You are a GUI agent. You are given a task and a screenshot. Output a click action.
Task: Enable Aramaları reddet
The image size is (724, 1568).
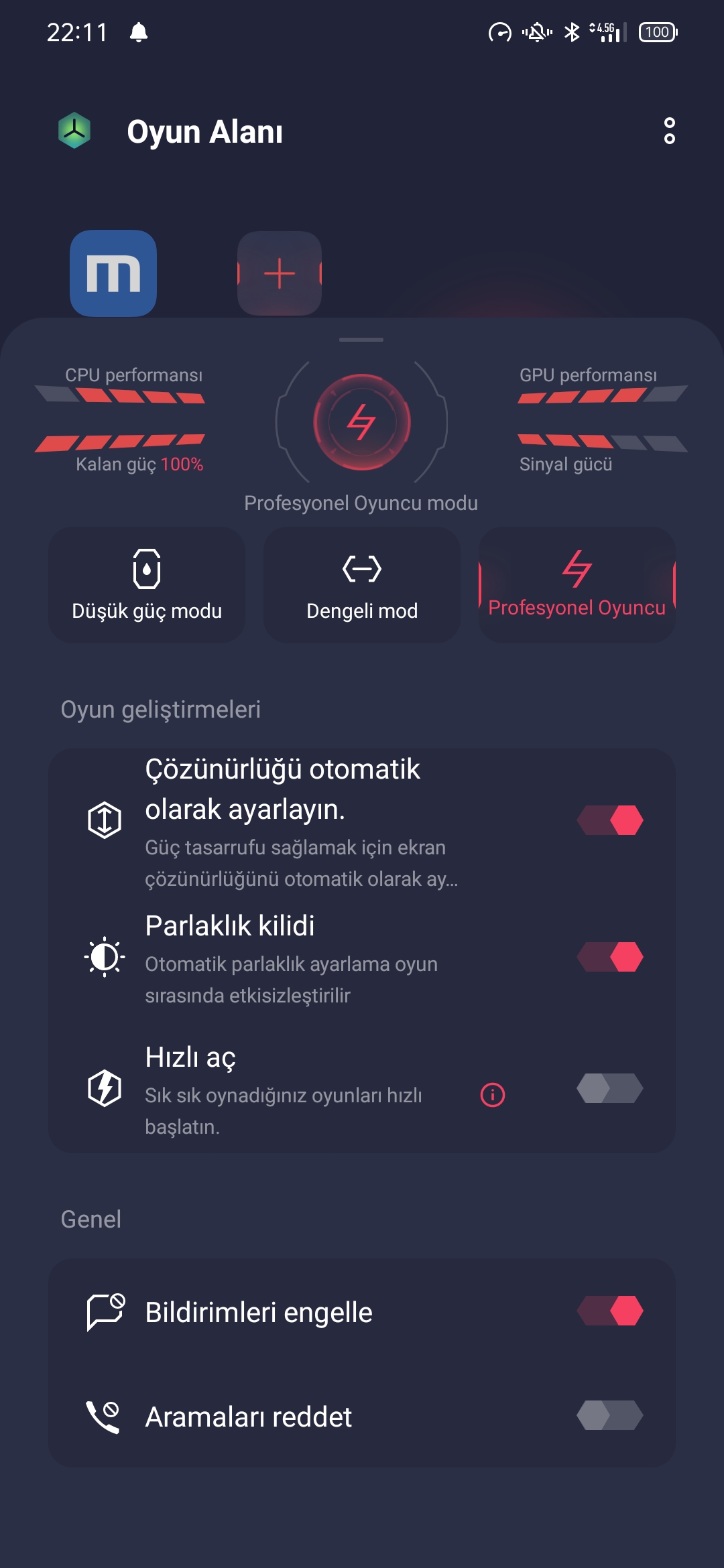coord(610,1415)
